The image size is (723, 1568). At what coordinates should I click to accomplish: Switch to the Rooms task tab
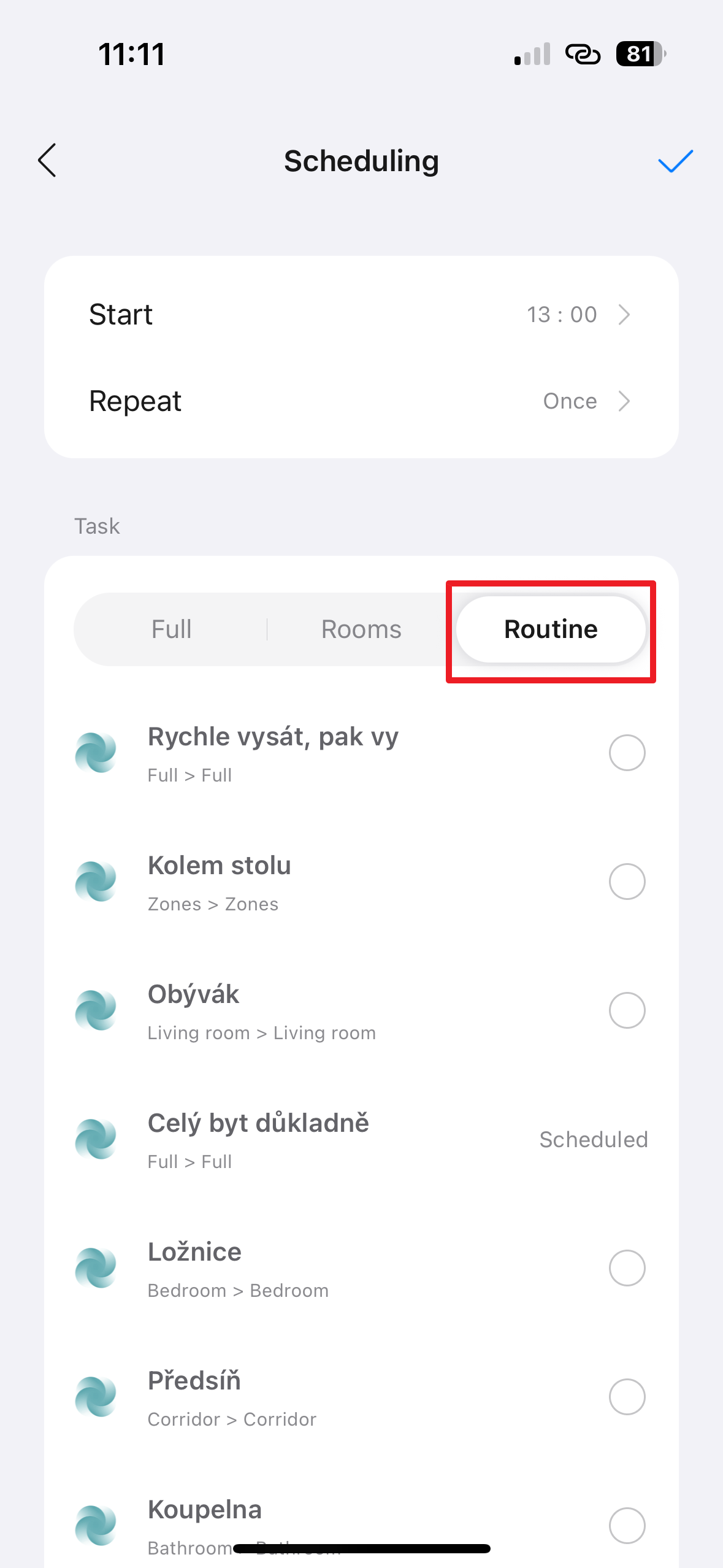tap(361, 629)
